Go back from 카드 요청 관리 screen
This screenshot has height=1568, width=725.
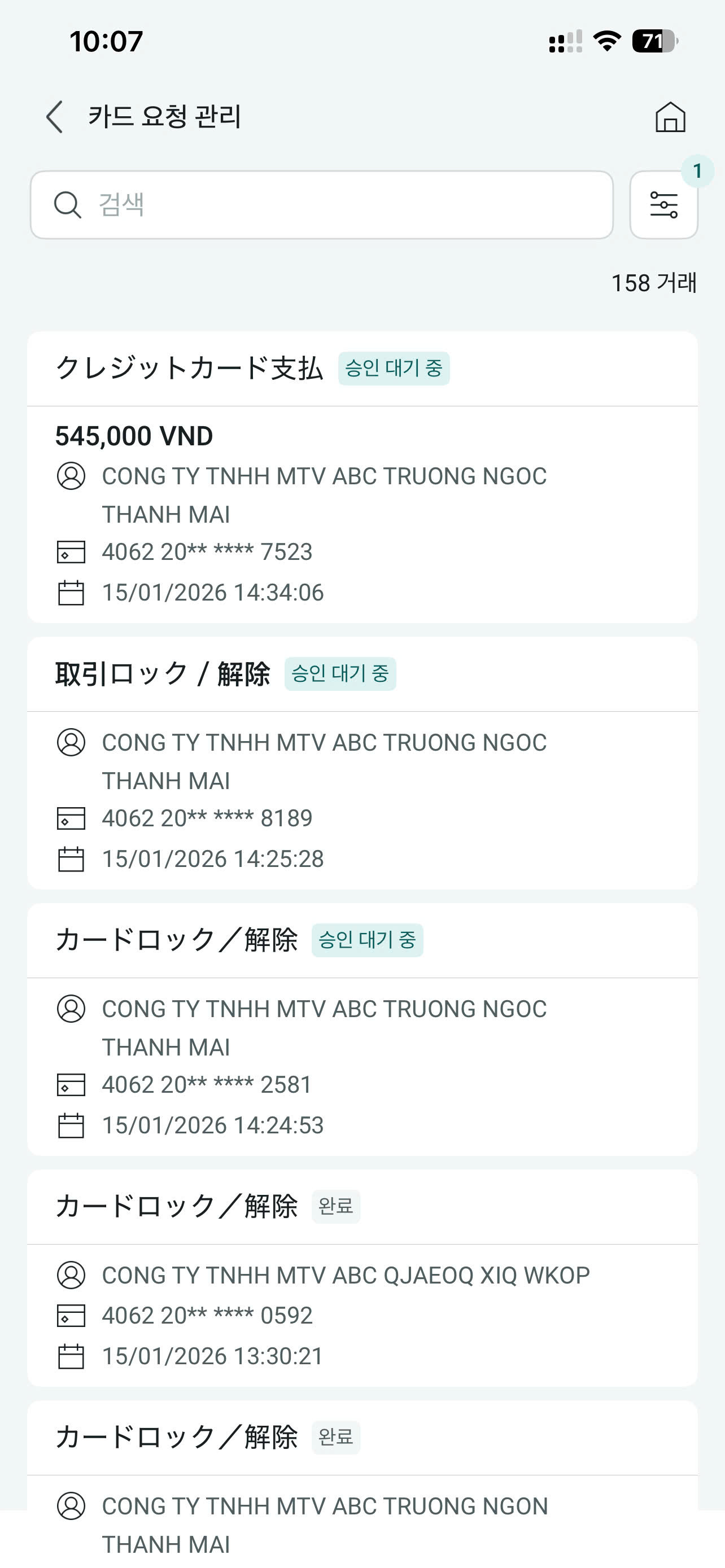[x=55, y=116]
